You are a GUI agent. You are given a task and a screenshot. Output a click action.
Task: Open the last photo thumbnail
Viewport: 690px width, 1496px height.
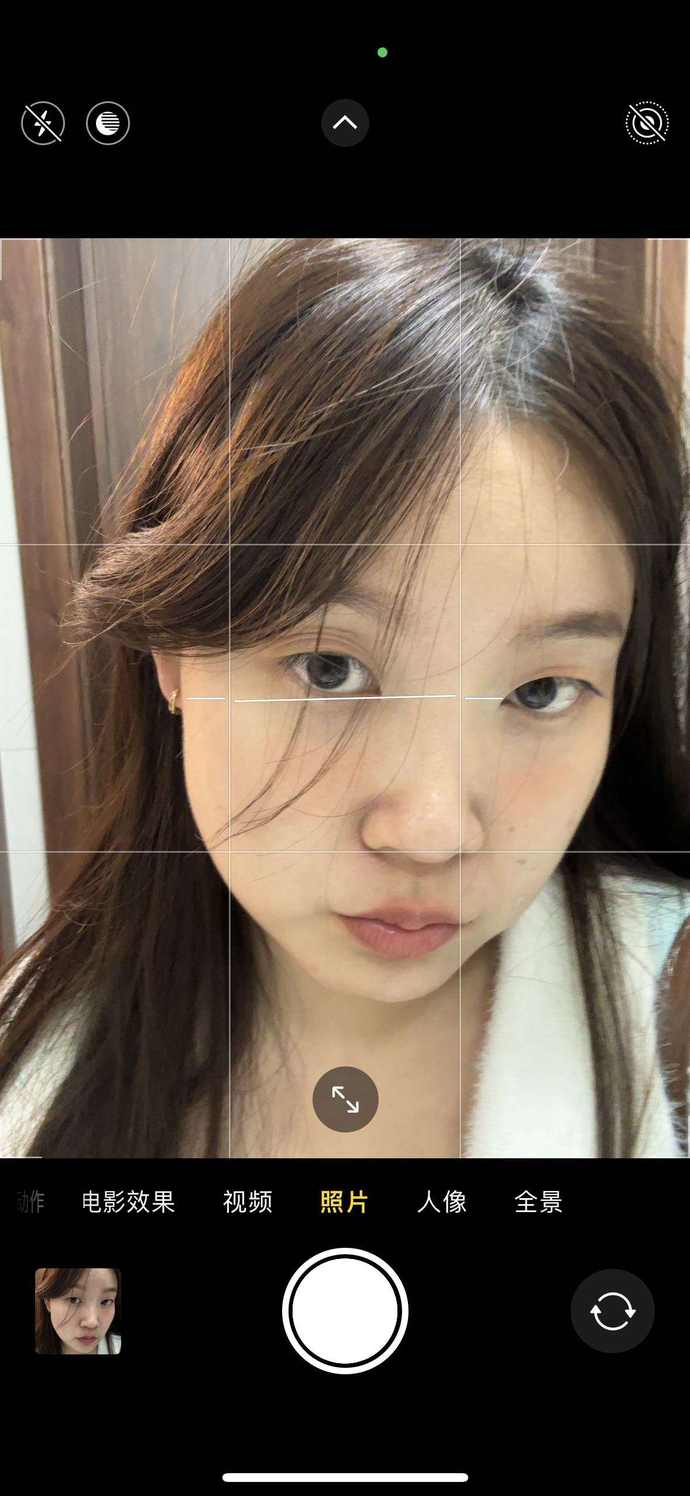78,1311
